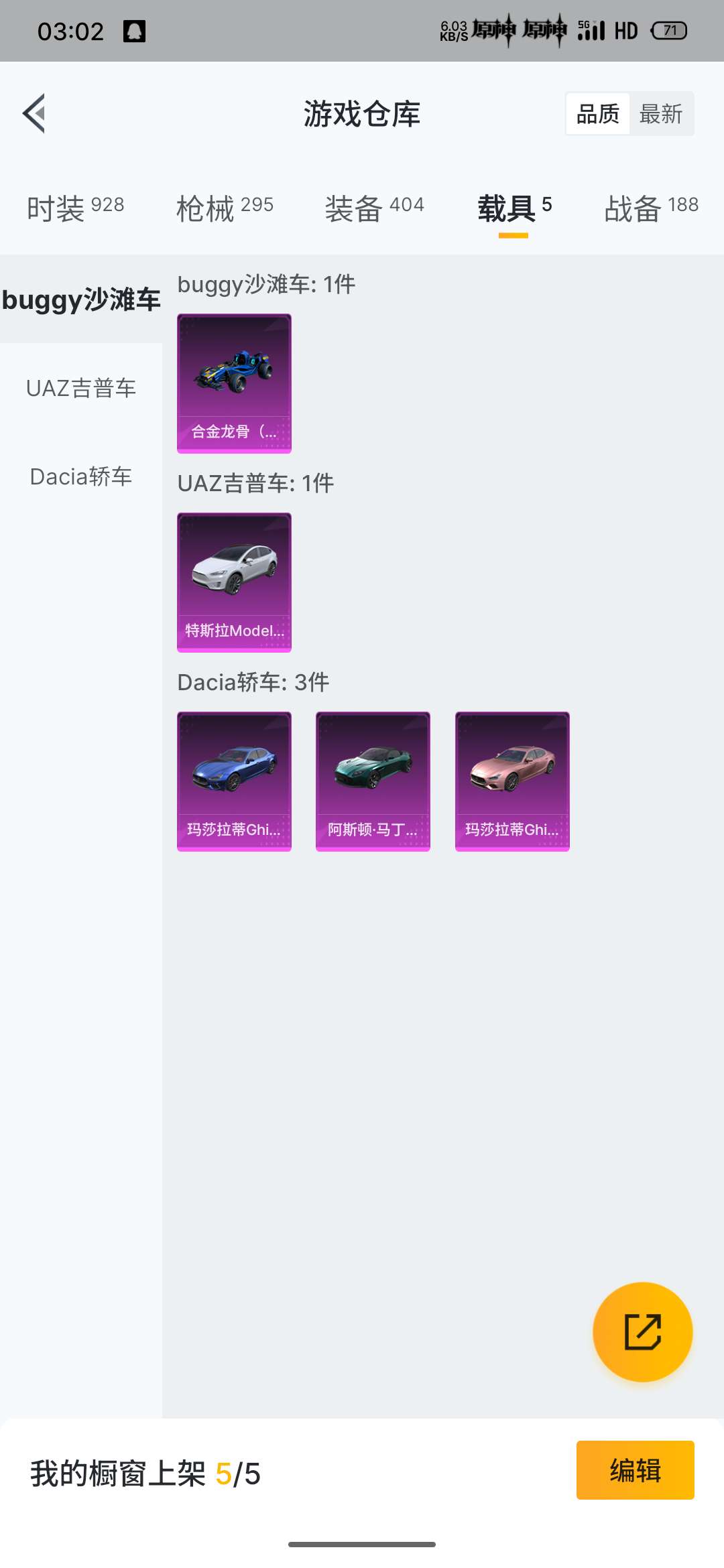
Task: Open the 阿斯顿·马丁 car item
Action: 373,781
